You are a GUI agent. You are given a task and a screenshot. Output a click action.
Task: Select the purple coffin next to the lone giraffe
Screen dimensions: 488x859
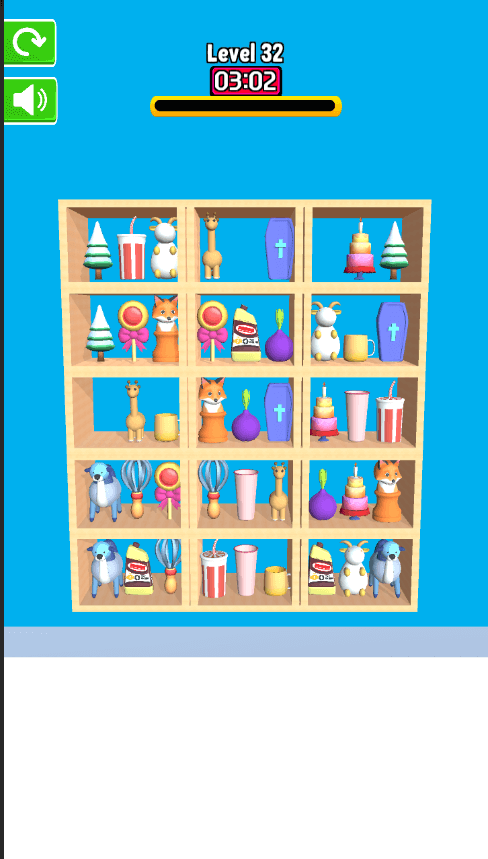(279, 249)
